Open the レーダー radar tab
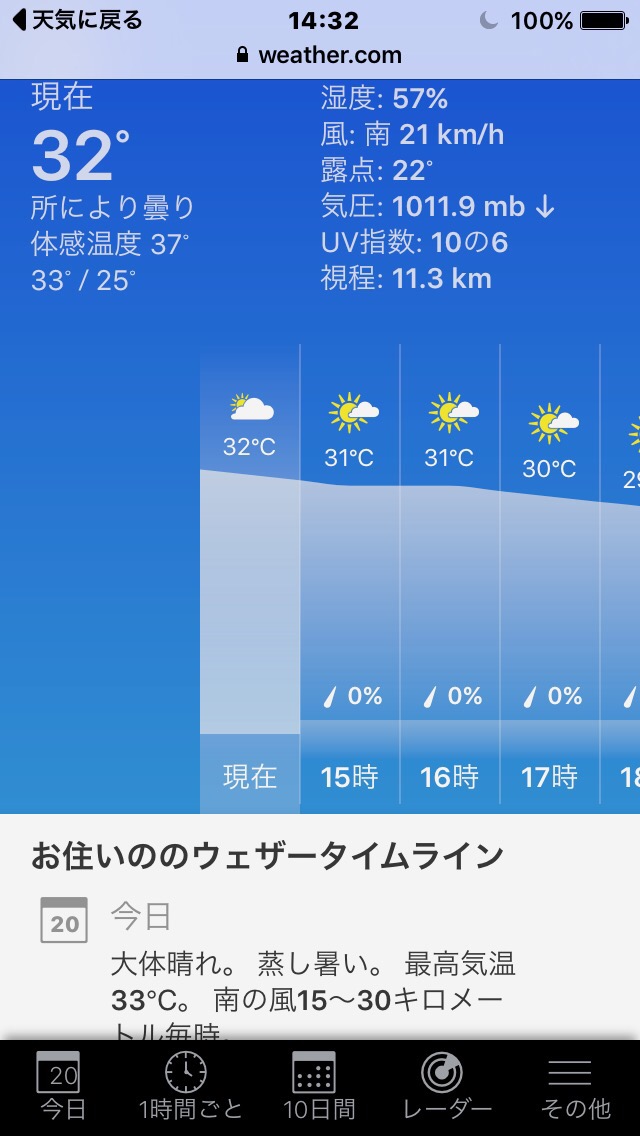640x1136 pixels. 446,1086
